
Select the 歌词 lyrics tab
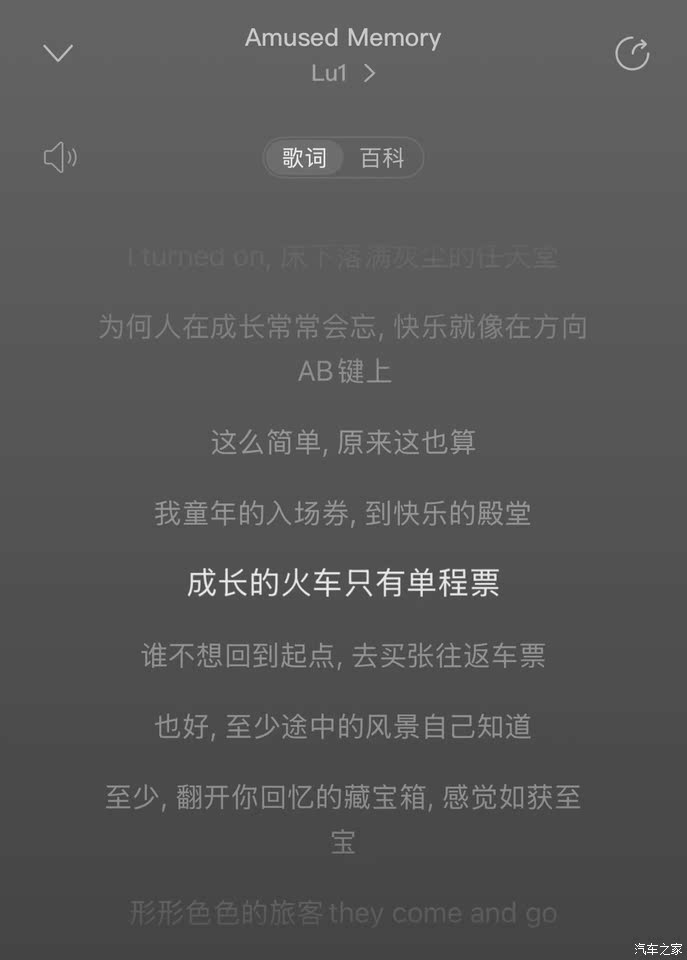[x=304, y=158]
